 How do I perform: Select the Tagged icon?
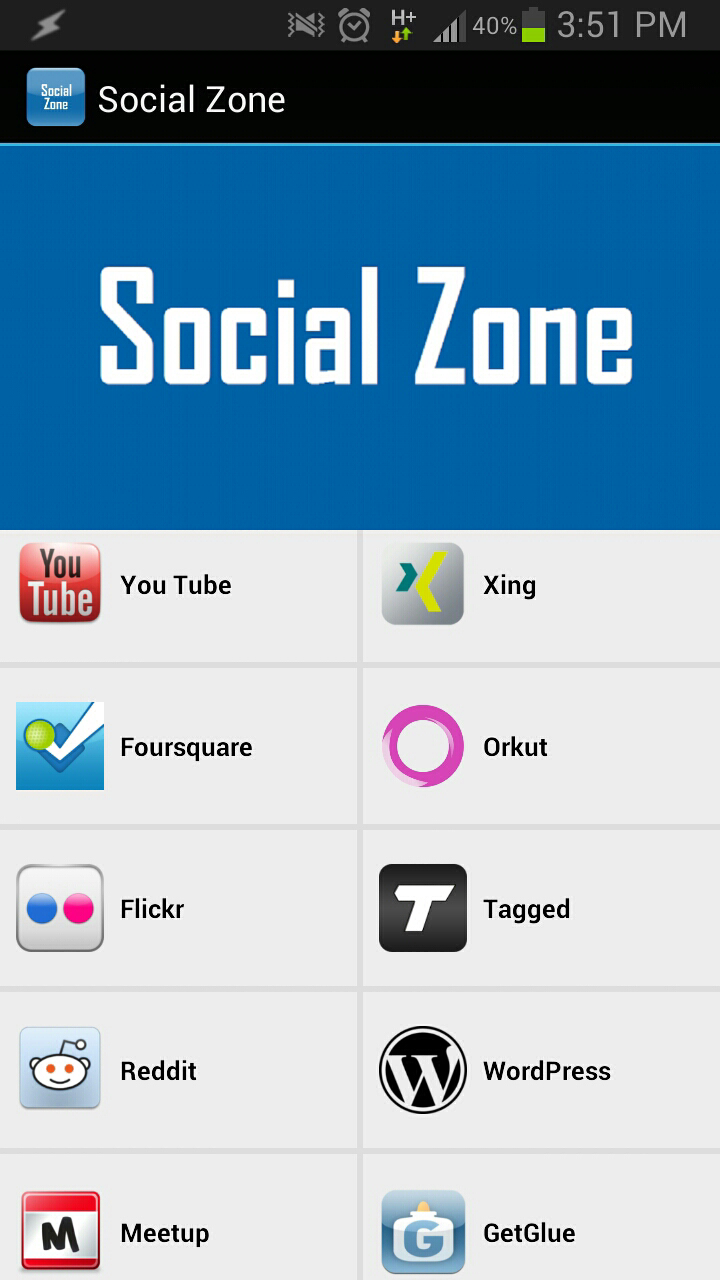(x=421, y=908)
